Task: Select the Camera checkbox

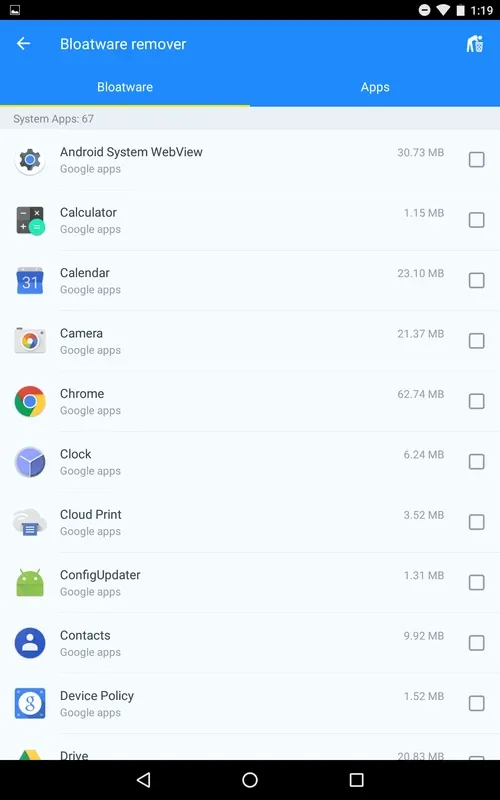Action: pos(477,341)
